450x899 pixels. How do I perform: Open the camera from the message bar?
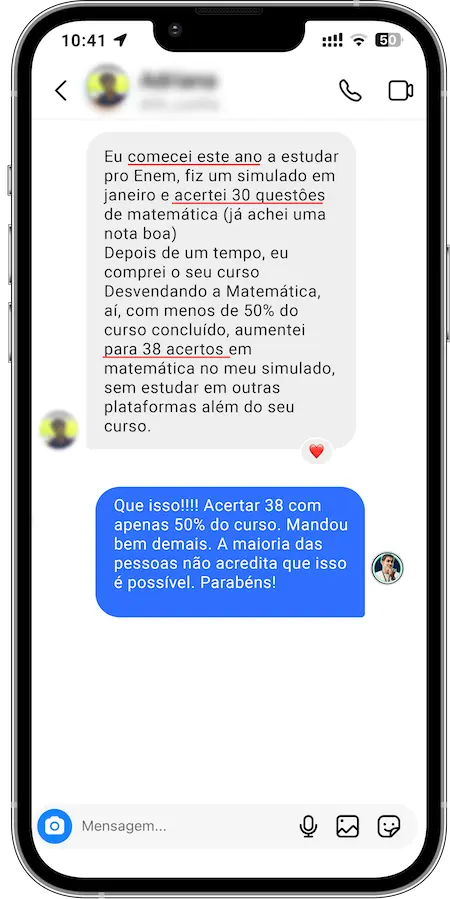tap(55, 826)
